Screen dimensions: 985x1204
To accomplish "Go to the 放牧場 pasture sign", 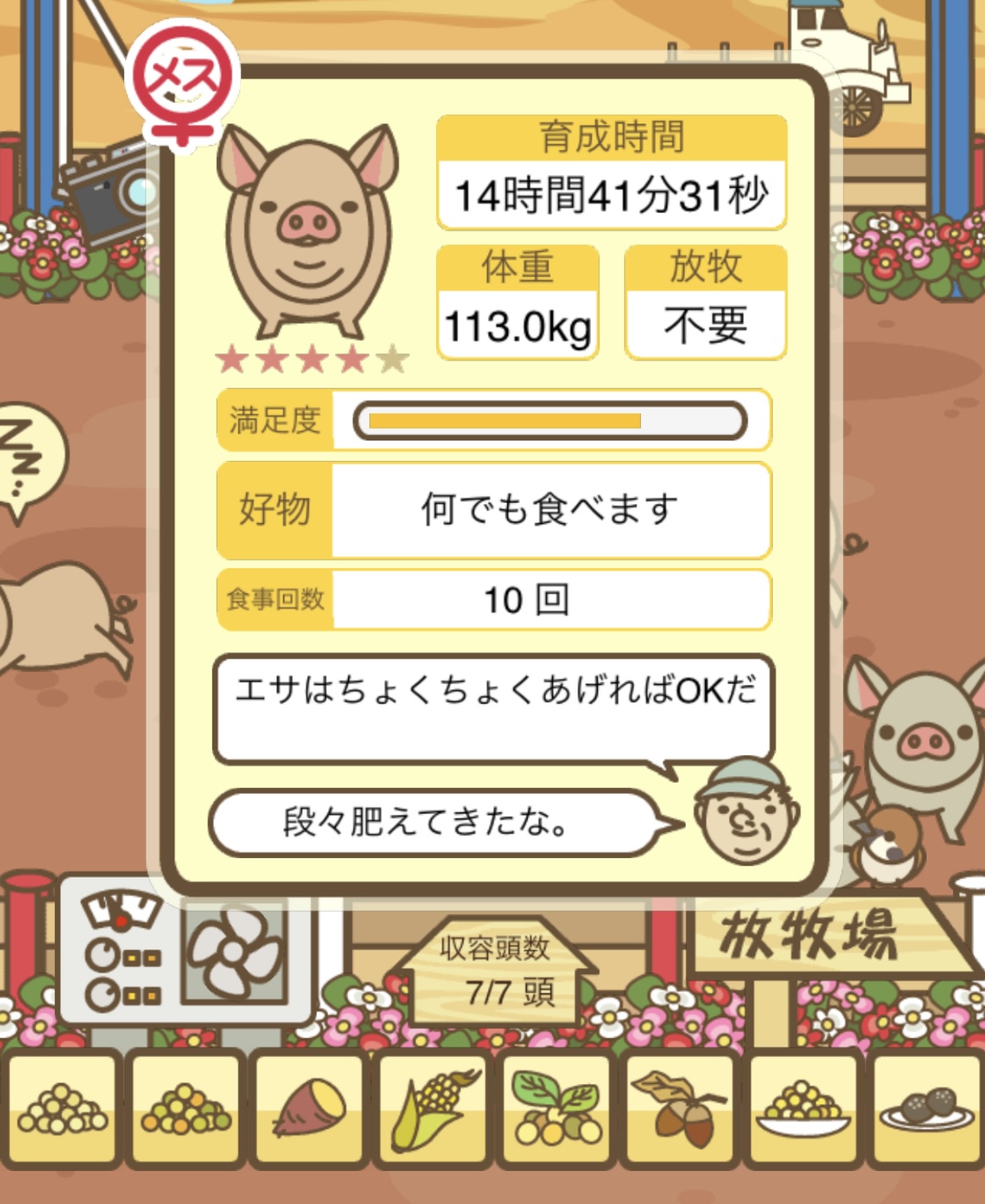I will pyautogui.click(x=812, y=935).
